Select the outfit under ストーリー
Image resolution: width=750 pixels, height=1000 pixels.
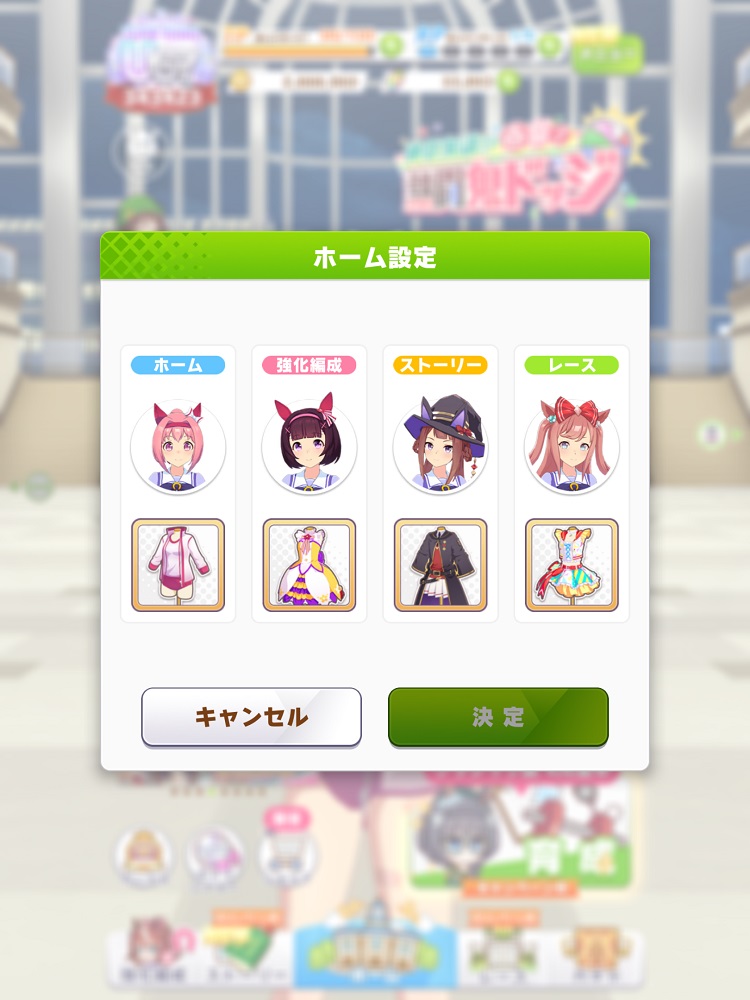[x=440, y=565]
